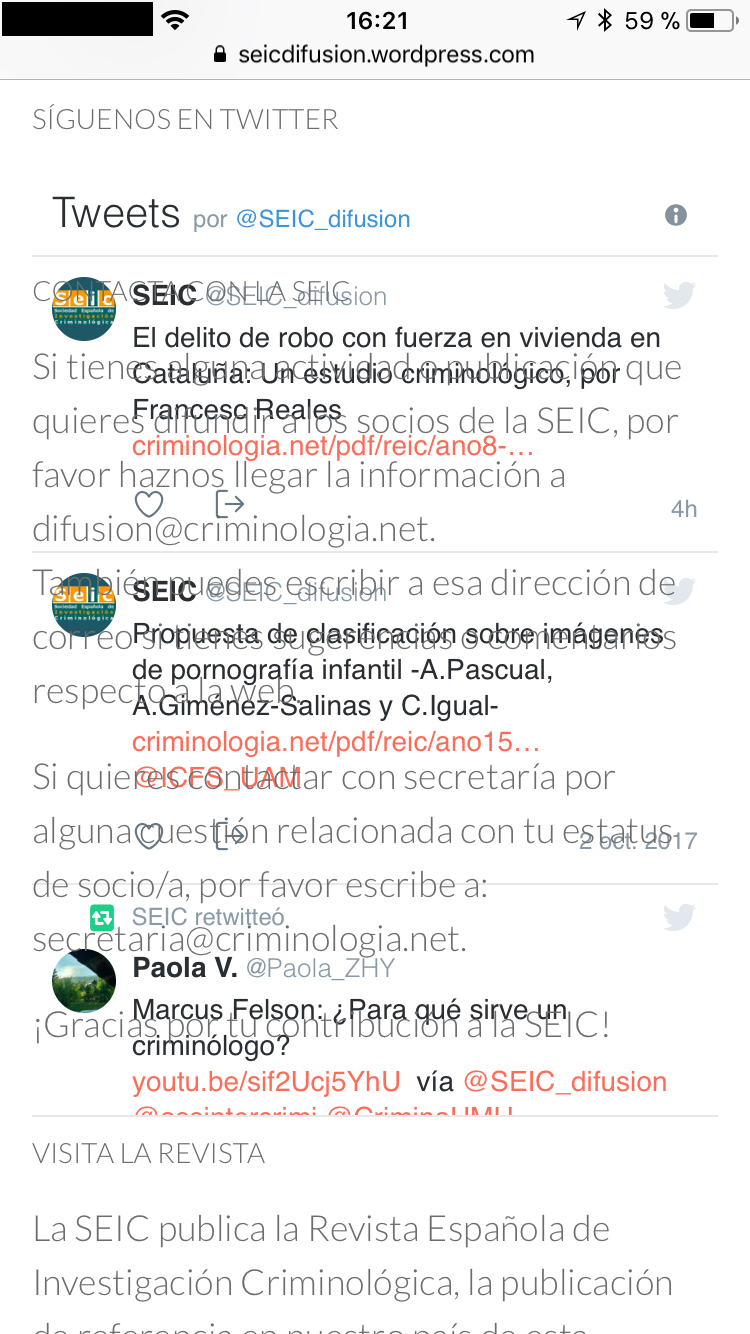The width and height of the screenshot is (750, 1334).
Task: Like the Francesc Reales tweet
Action: [148, 504]
